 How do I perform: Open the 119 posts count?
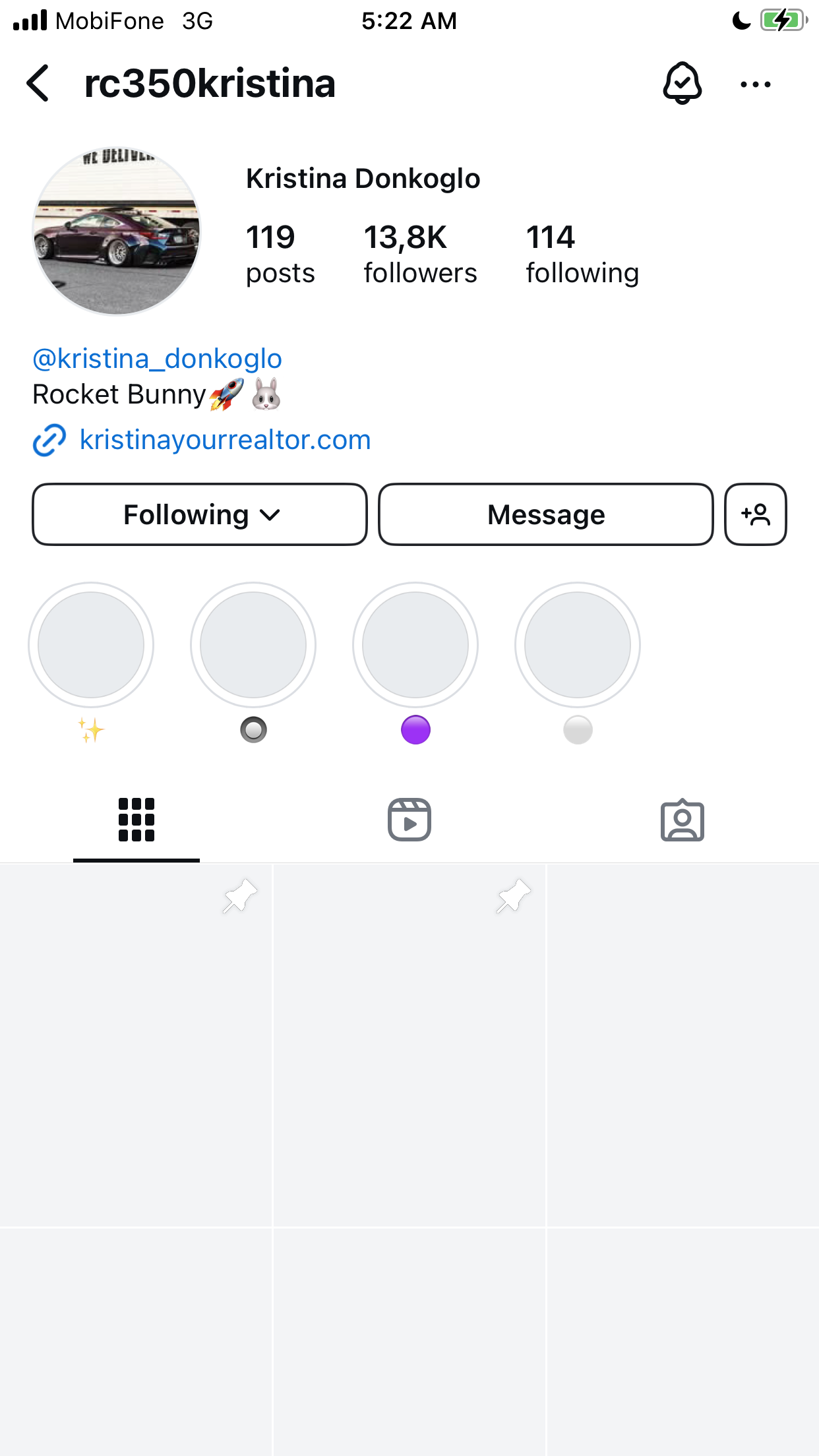point(280,254)
